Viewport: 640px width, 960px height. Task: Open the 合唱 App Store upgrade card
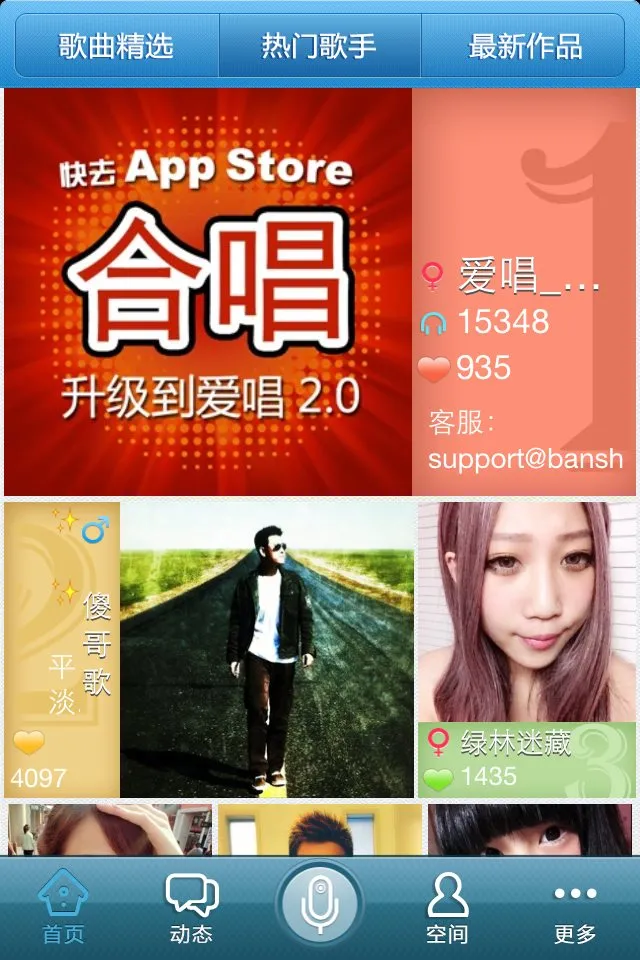(x=208, y=292)
